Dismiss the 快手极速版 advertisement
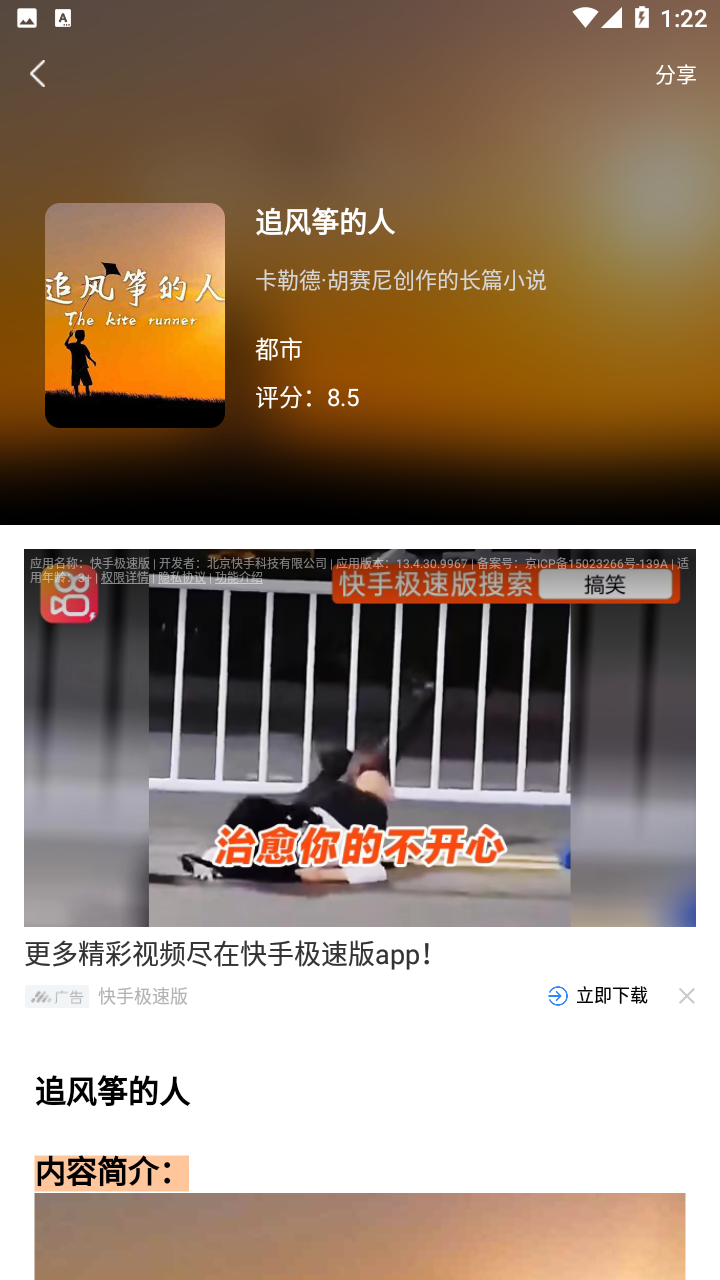Viewport: 720px width, 1280px height. pos(686,995)
